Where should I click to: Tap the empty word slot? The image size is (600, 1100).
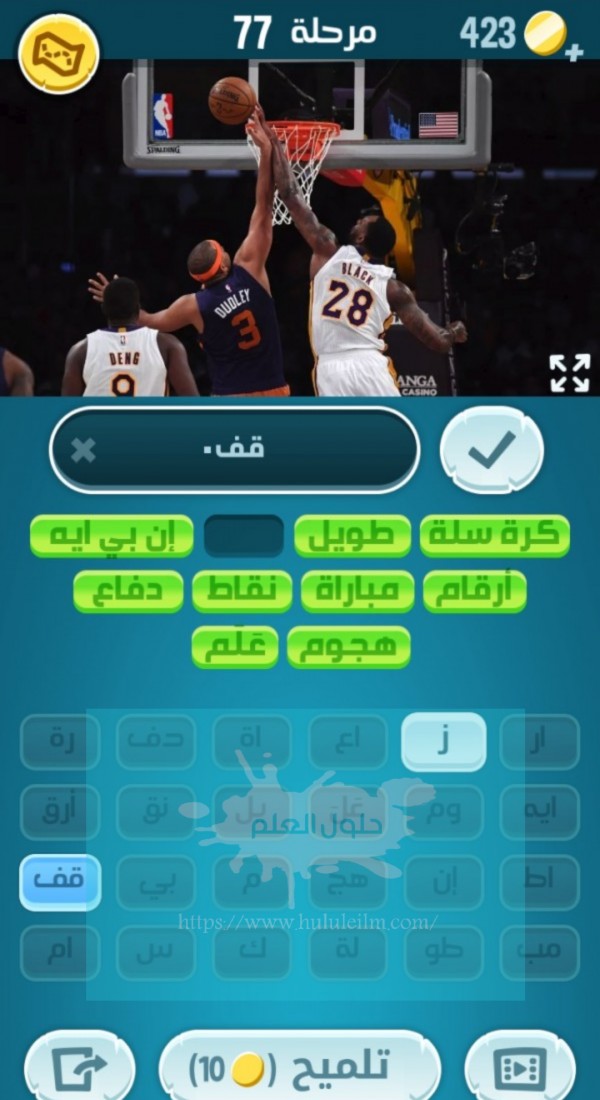[244, 537]
